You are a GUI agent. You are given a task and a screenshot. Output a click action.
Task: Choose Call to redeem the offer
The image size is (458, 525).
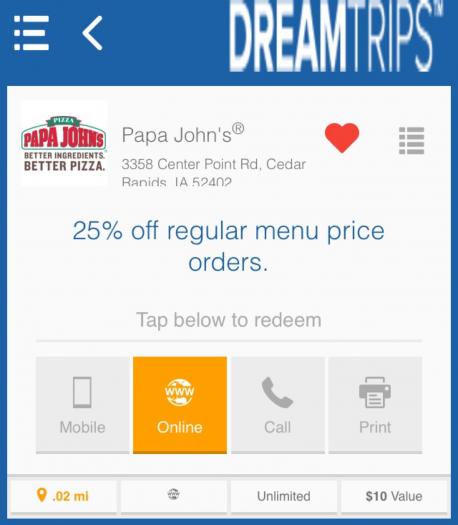[278, 405]
